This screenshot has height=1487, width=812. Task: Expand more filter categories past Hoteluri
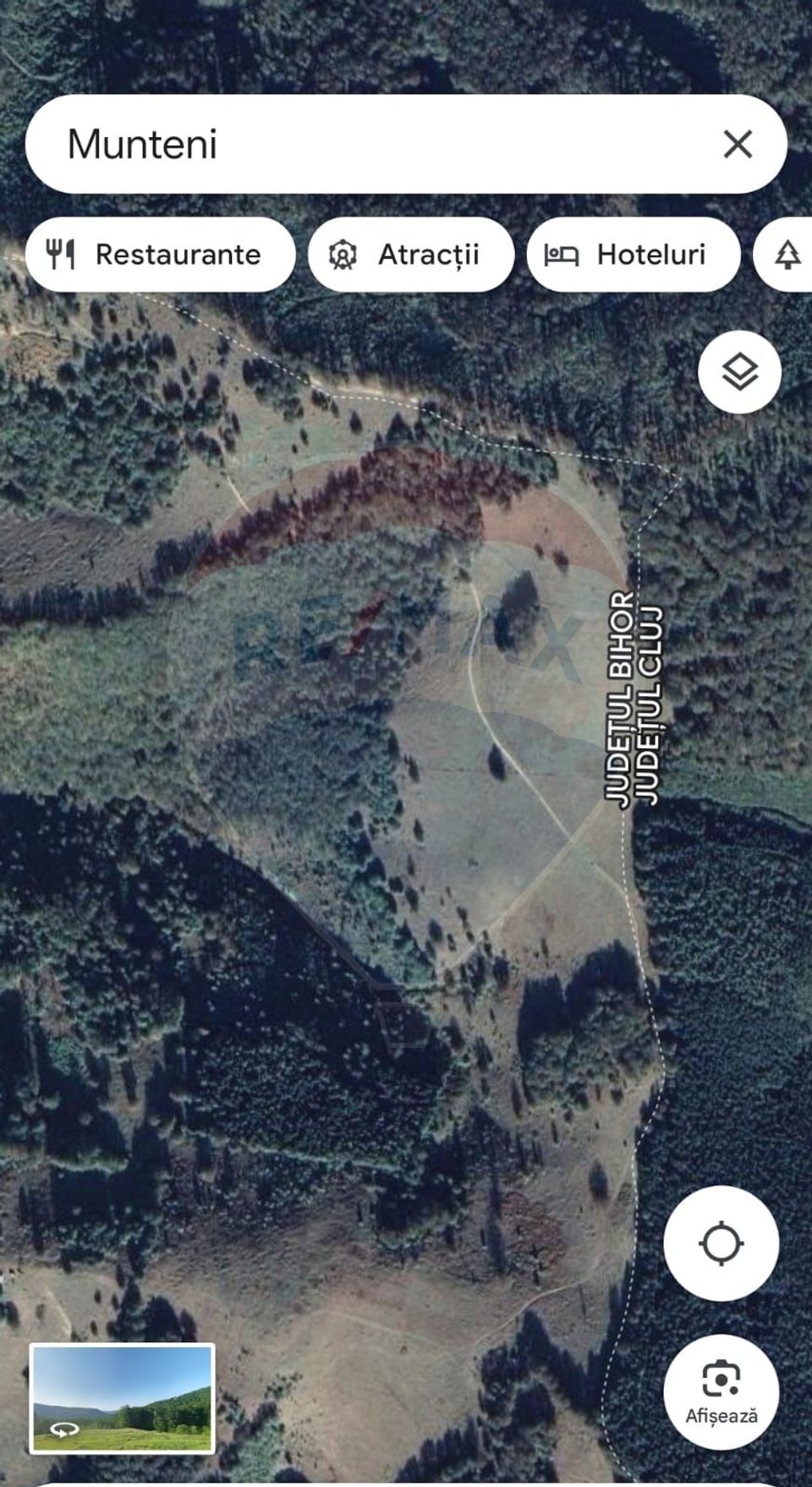click(788, 253)
